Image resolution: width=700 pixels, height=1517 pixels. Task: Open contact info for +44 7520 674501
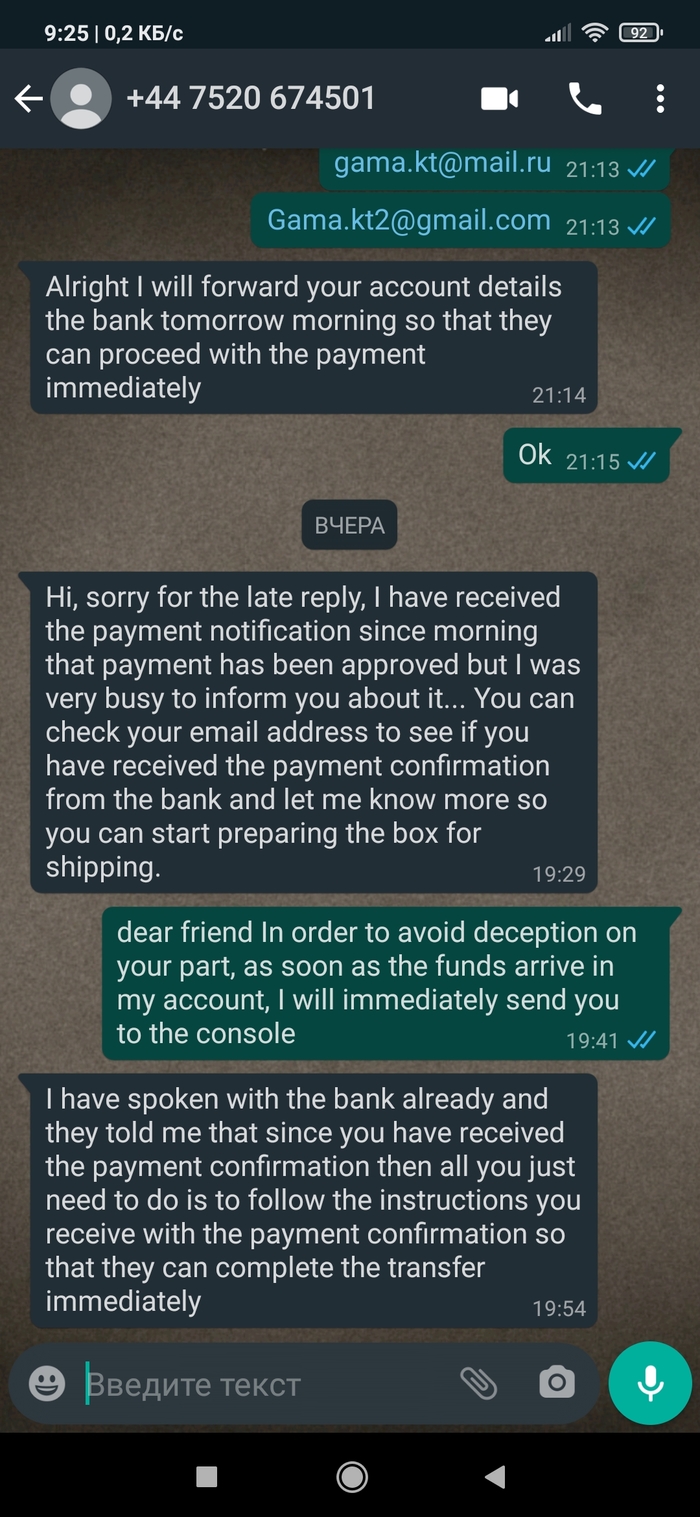click(250, 98)
